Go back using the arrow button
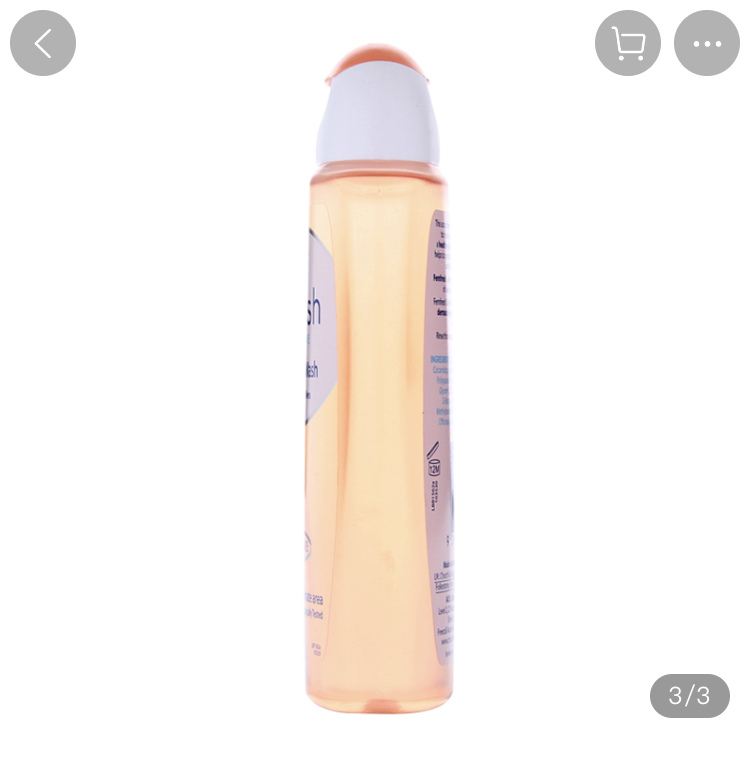The image size is (750, 764). (x=43, y=43)
